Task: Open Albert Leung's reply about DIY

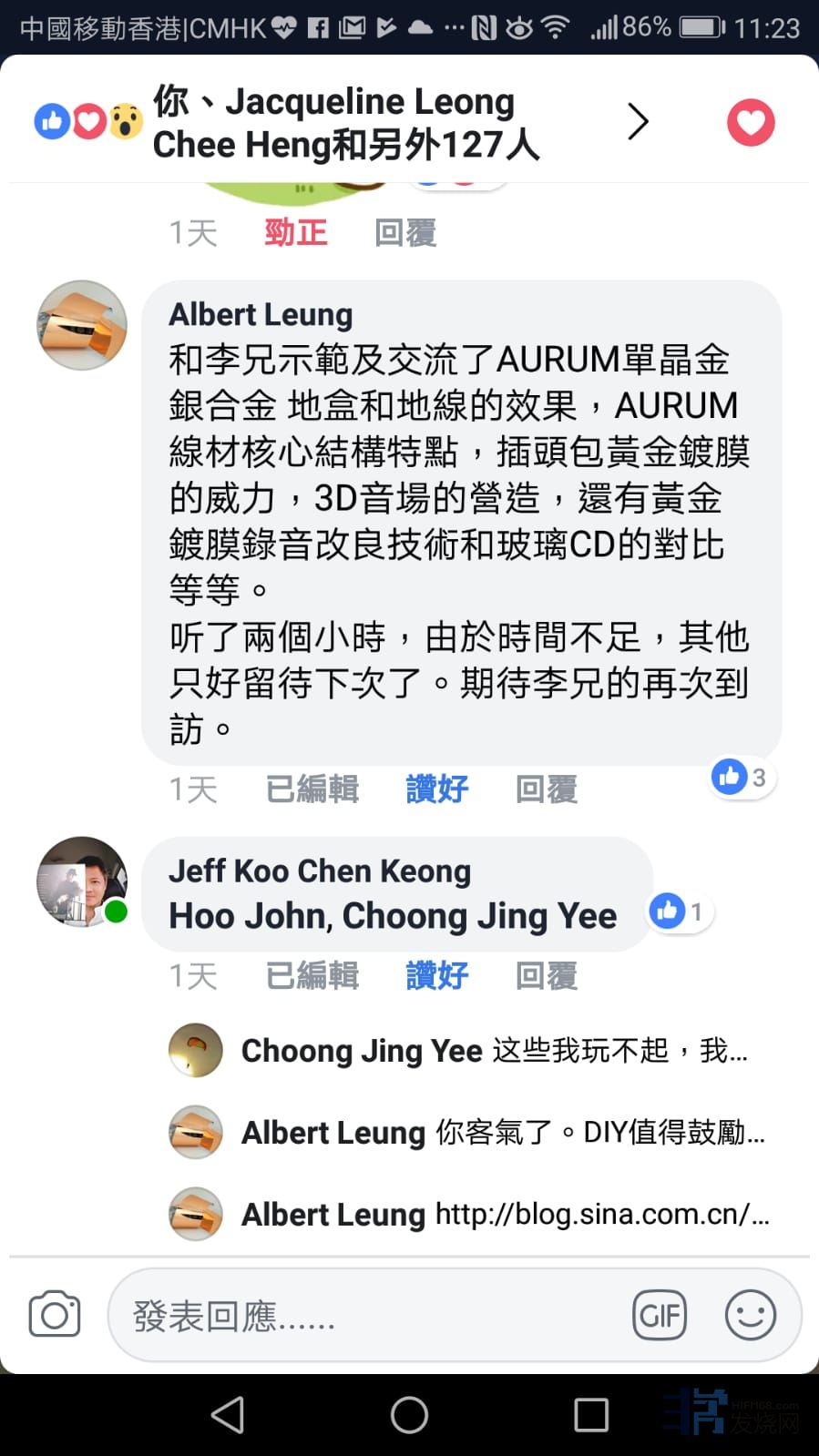Action: coord(501,1133)
